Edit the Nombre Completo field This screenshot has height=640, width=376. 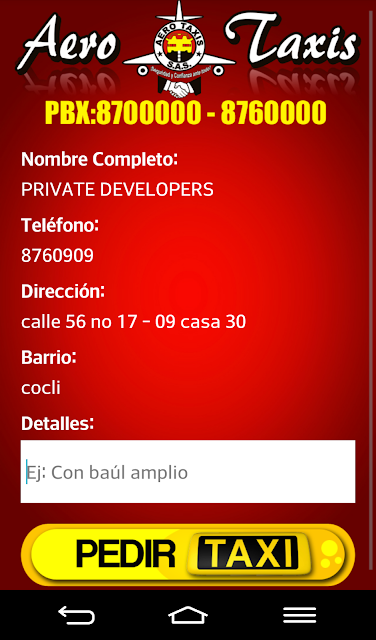click(117, 190)
